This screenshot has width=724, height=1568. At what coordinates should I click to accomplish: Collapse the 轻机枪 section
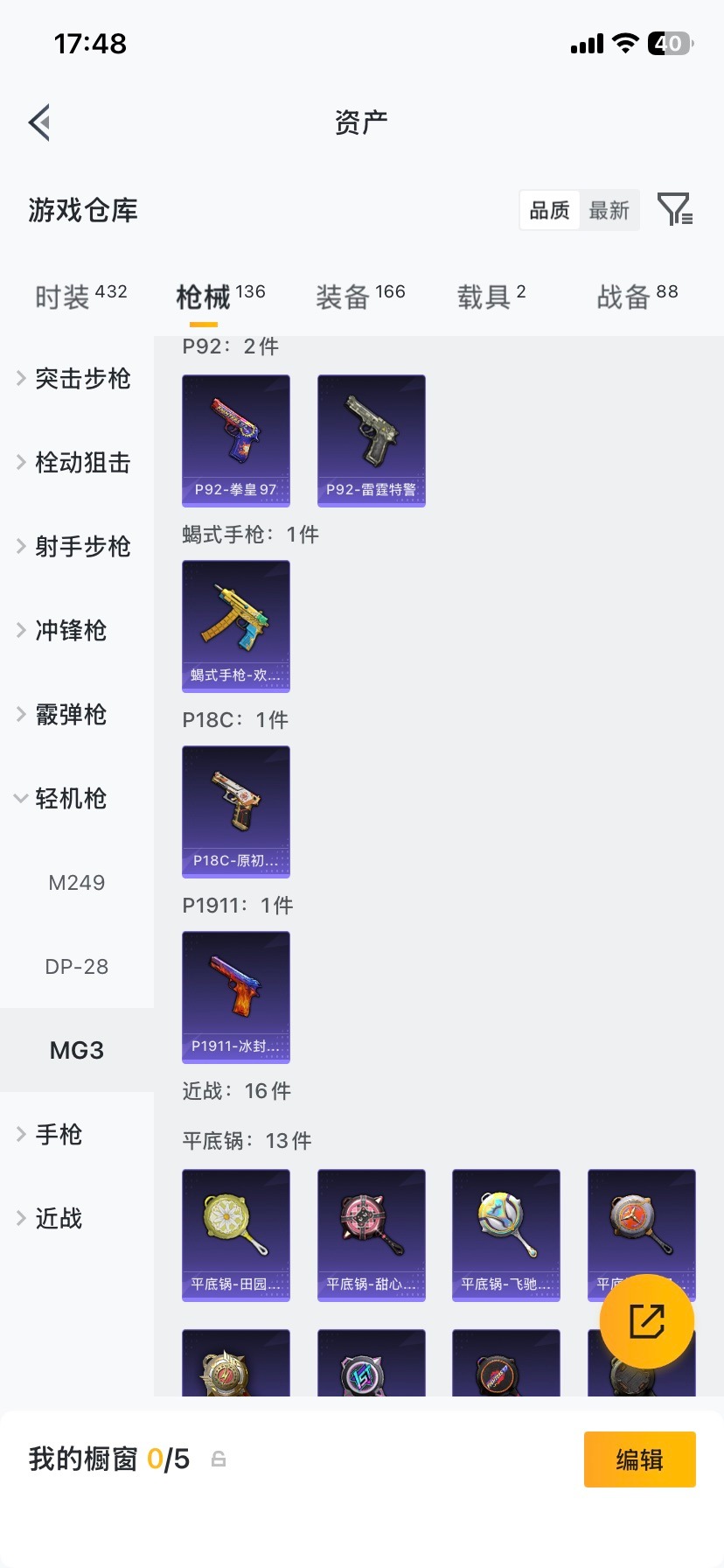click(70, 799)
